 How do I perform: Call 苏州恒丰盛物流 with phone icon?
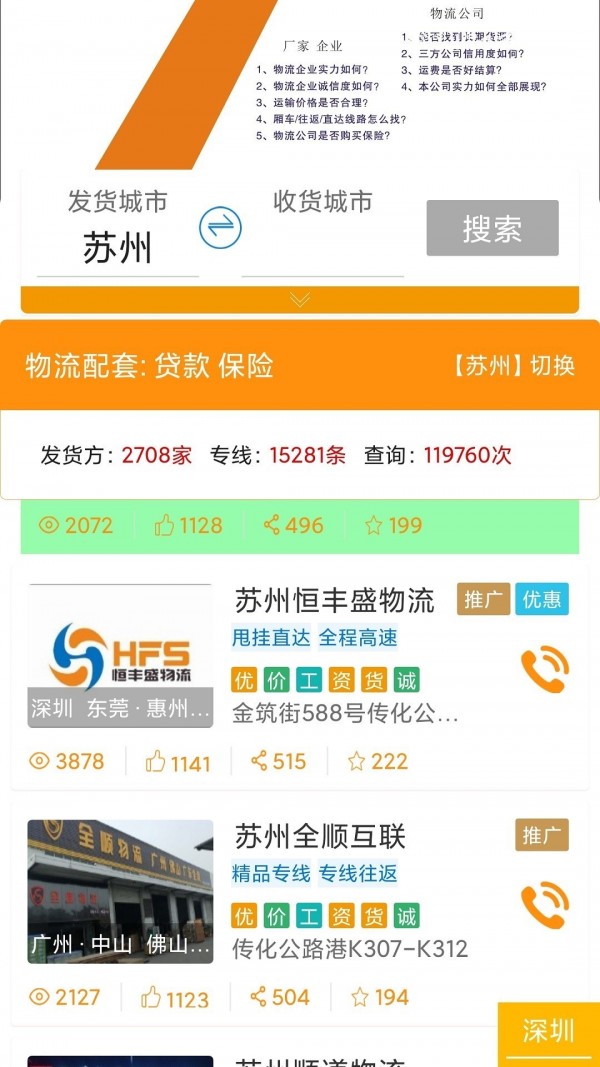click(545, 670)
